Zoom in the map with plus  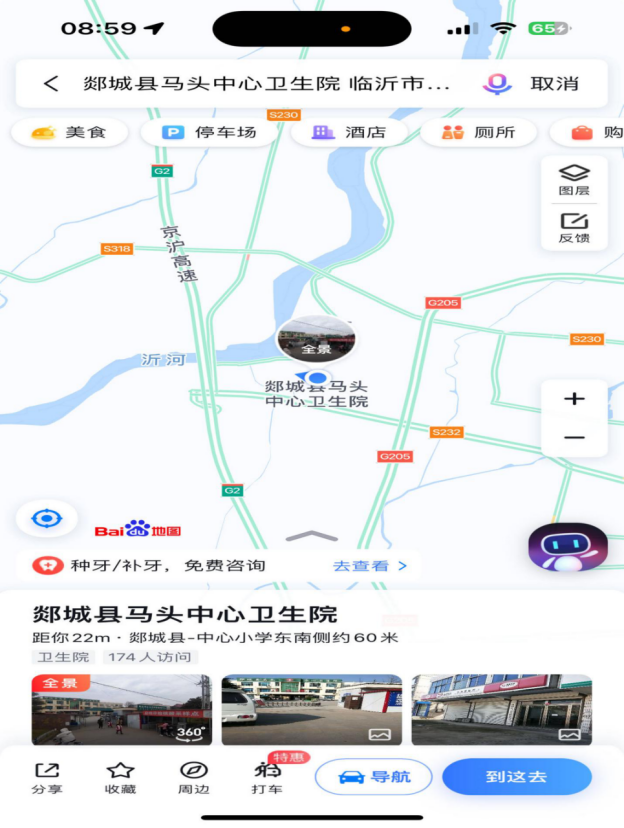[x=574, y=399]
